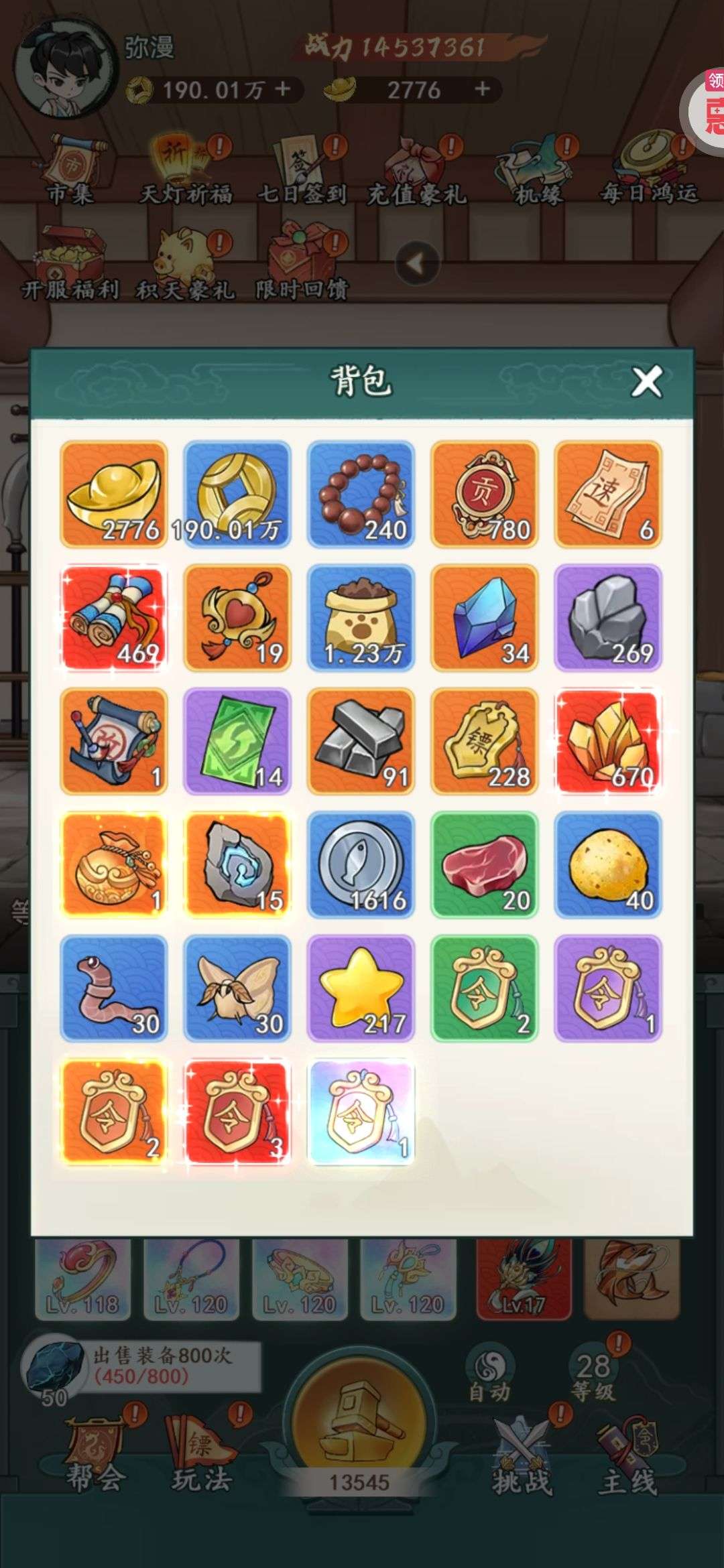The image size is (724, 1568).
Task: Open the grey ore item showing 269
Action: point(608,618)
